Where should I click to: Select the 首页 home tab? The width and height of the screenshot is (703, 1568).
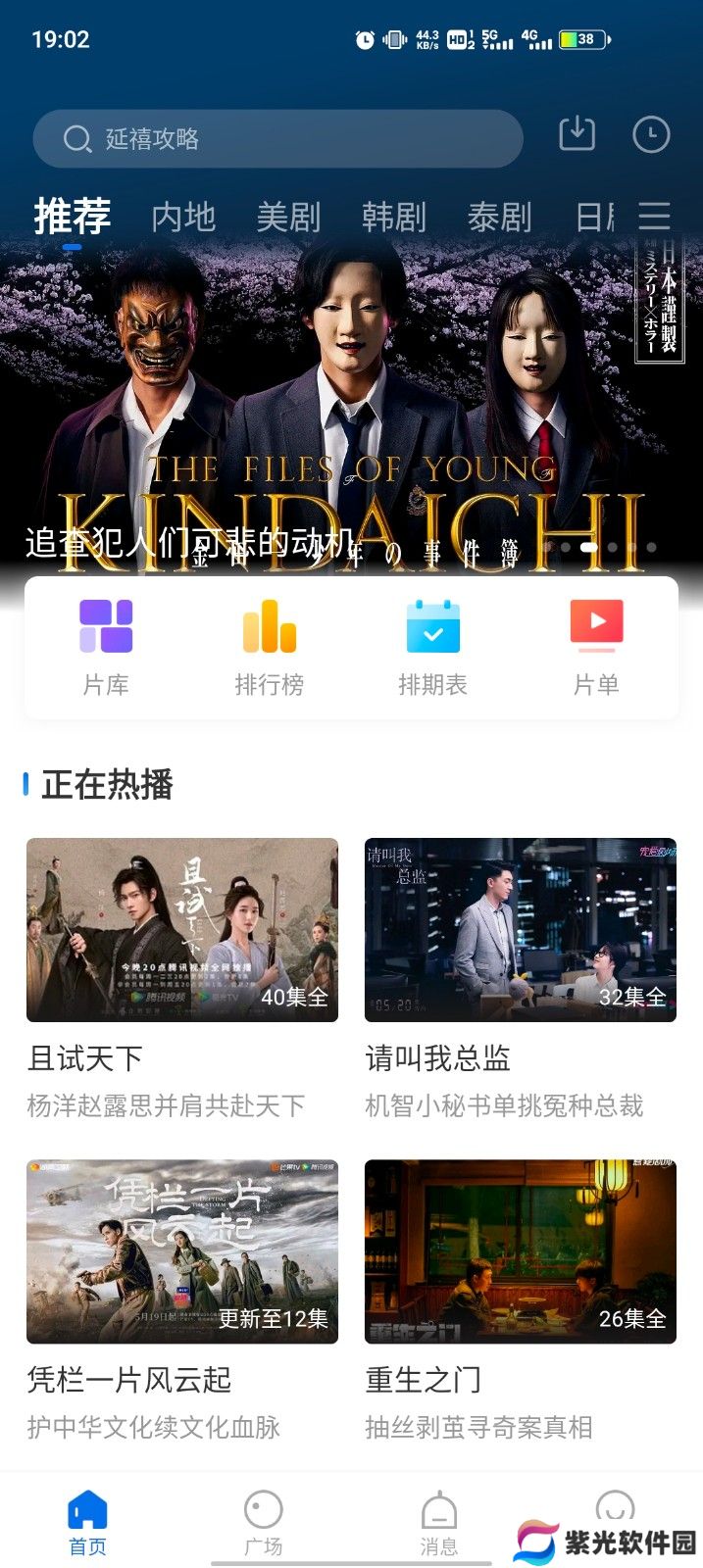(87, 1522)
